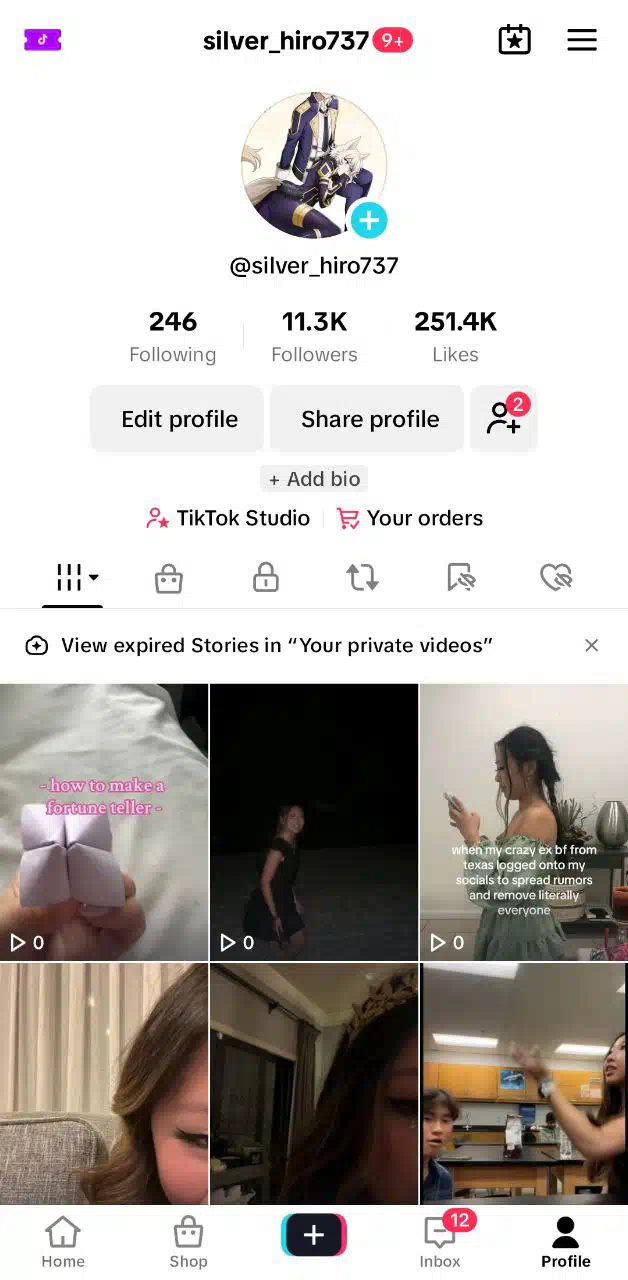Open the fortune teller video
Viewport: 628px width, 1280px height.
pos(104,822)
